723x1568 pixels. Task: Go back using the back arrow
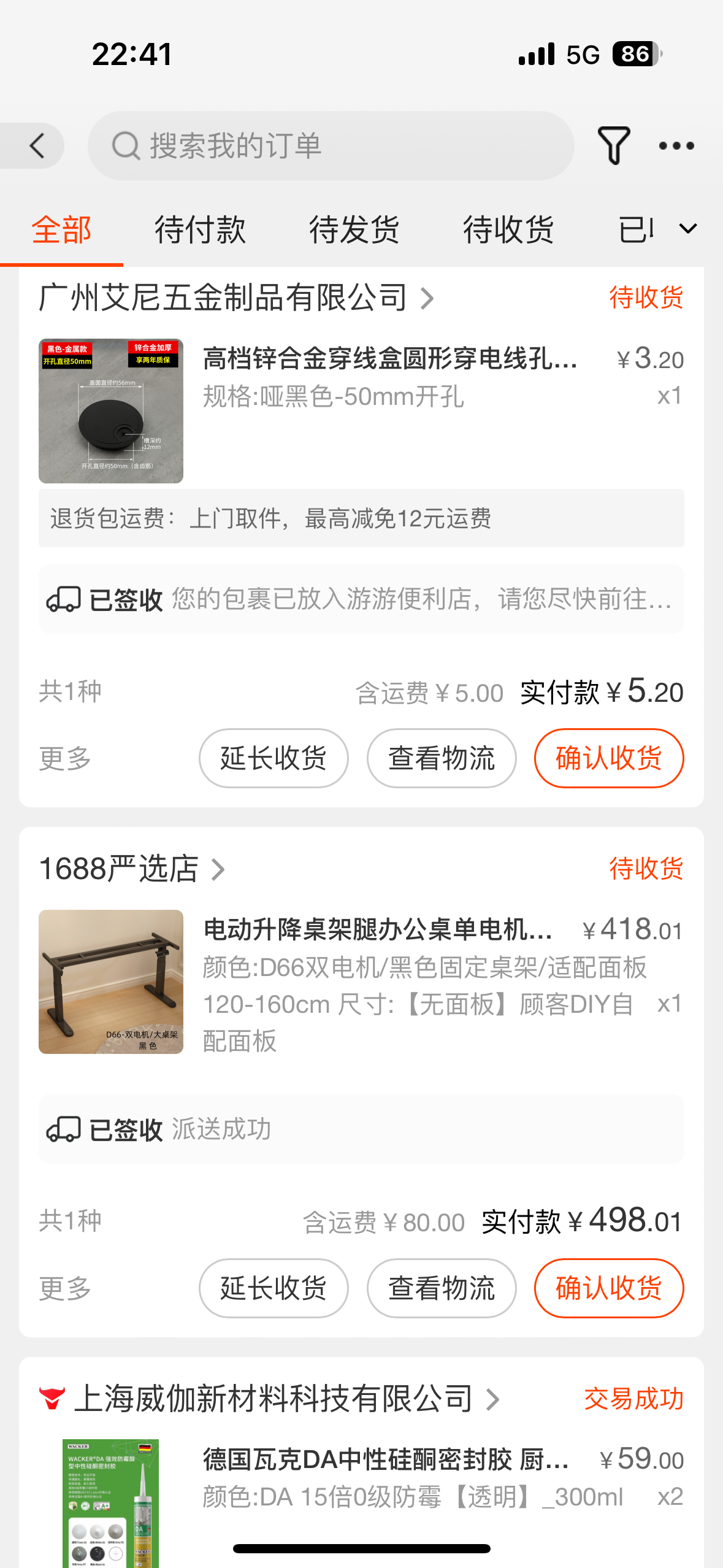pyautogui.click(x=37, y=146)
